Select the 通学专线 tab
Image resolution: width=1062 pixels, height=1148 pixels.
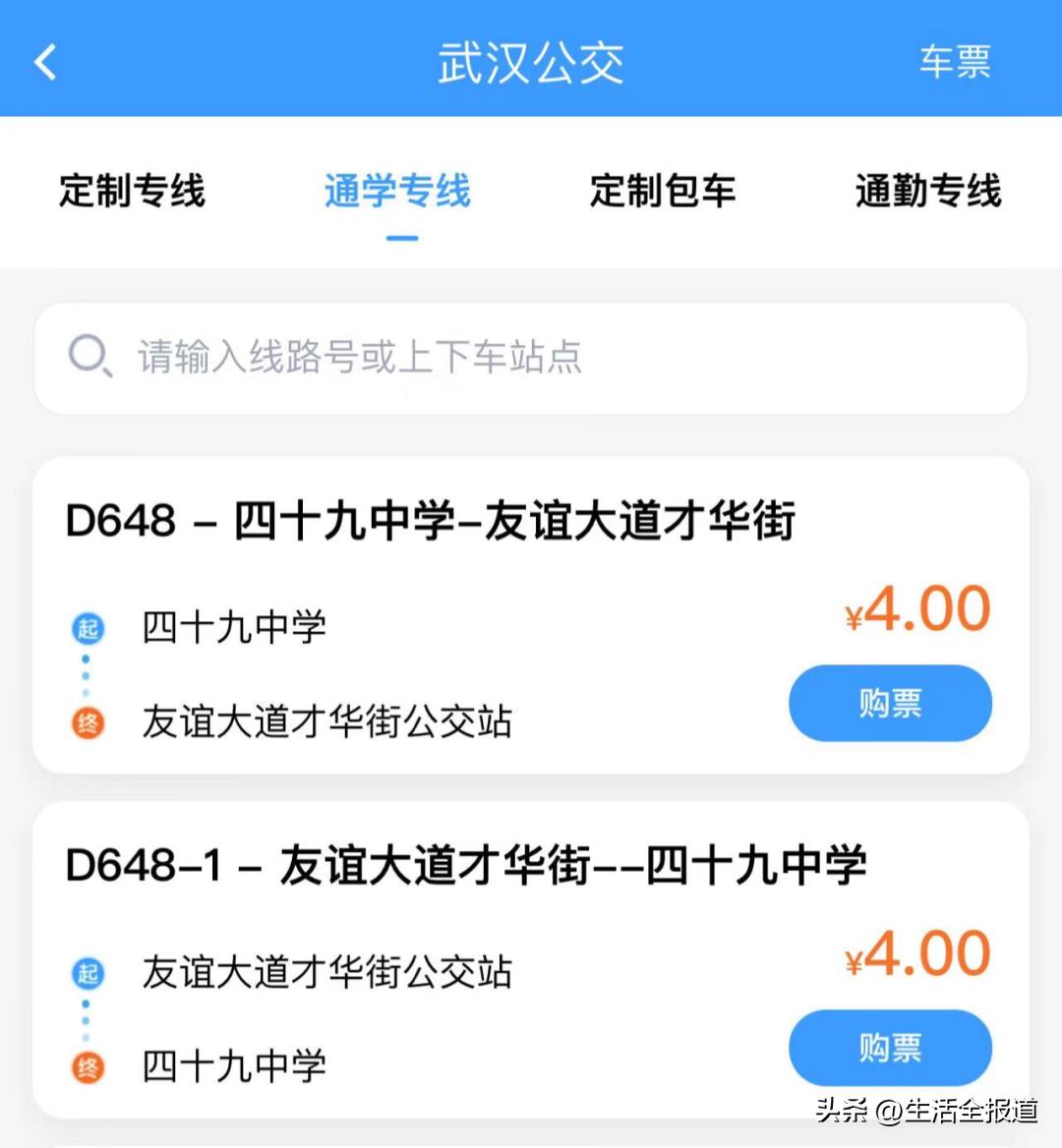pos(398,191)
